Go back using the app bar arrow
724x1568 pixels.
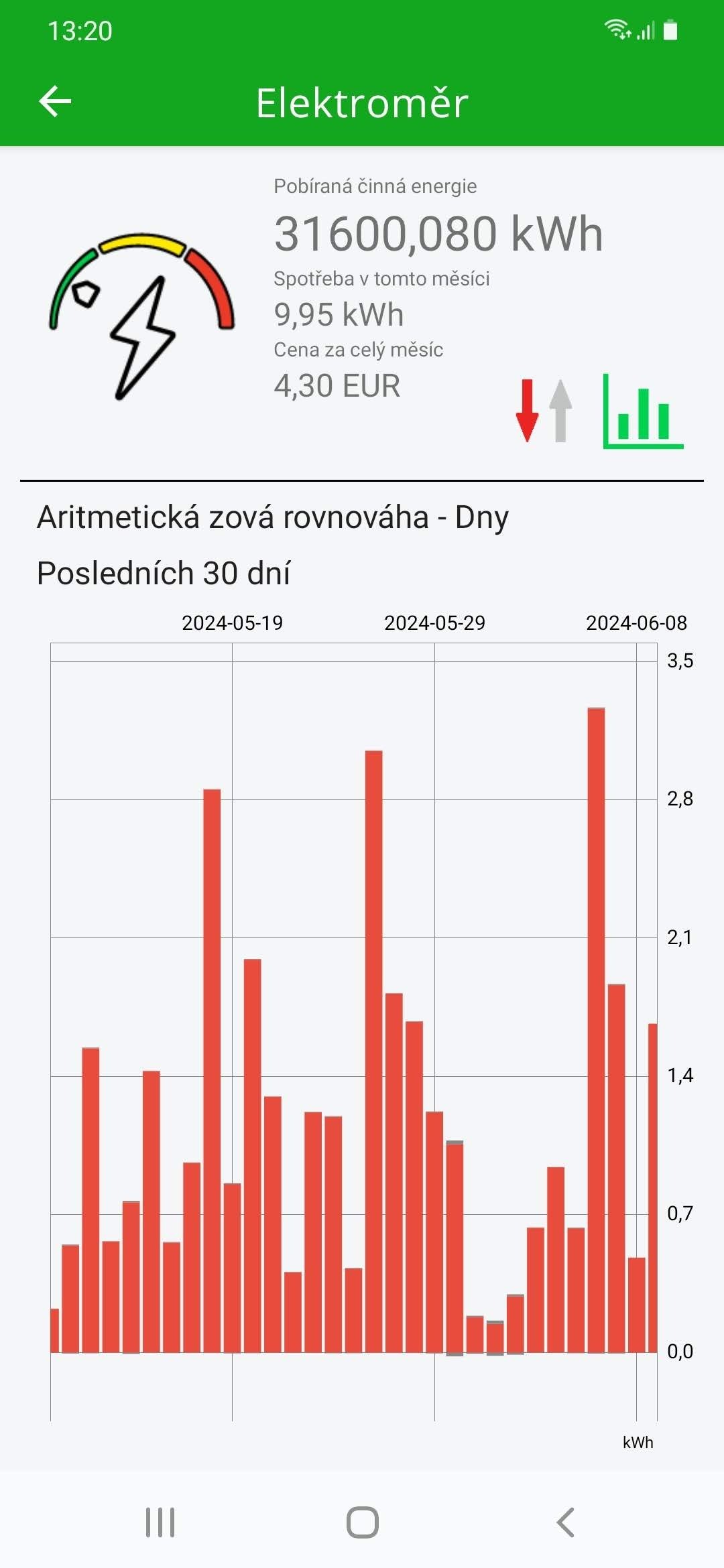(x=55, y=102)
